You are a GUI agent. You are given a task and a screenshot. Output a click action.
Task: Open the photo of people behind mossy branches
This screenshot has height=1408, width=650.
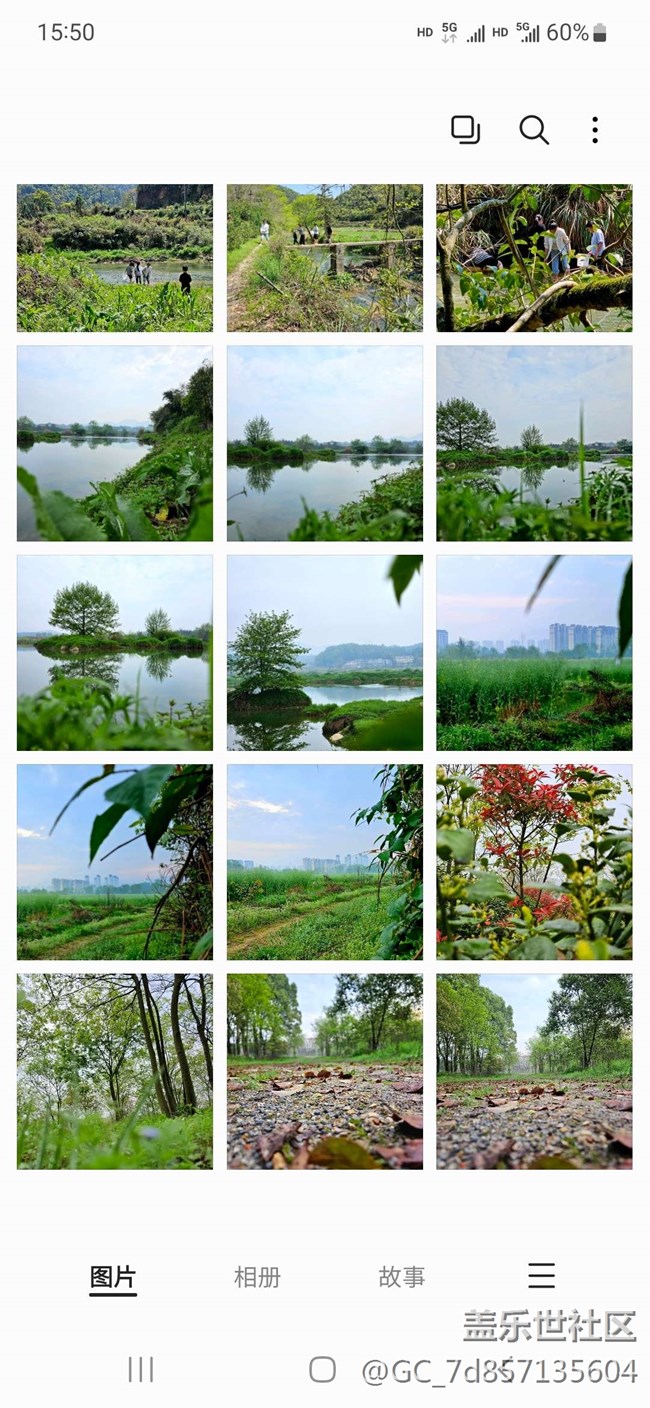pyautogui.click(x=534, y=258)
